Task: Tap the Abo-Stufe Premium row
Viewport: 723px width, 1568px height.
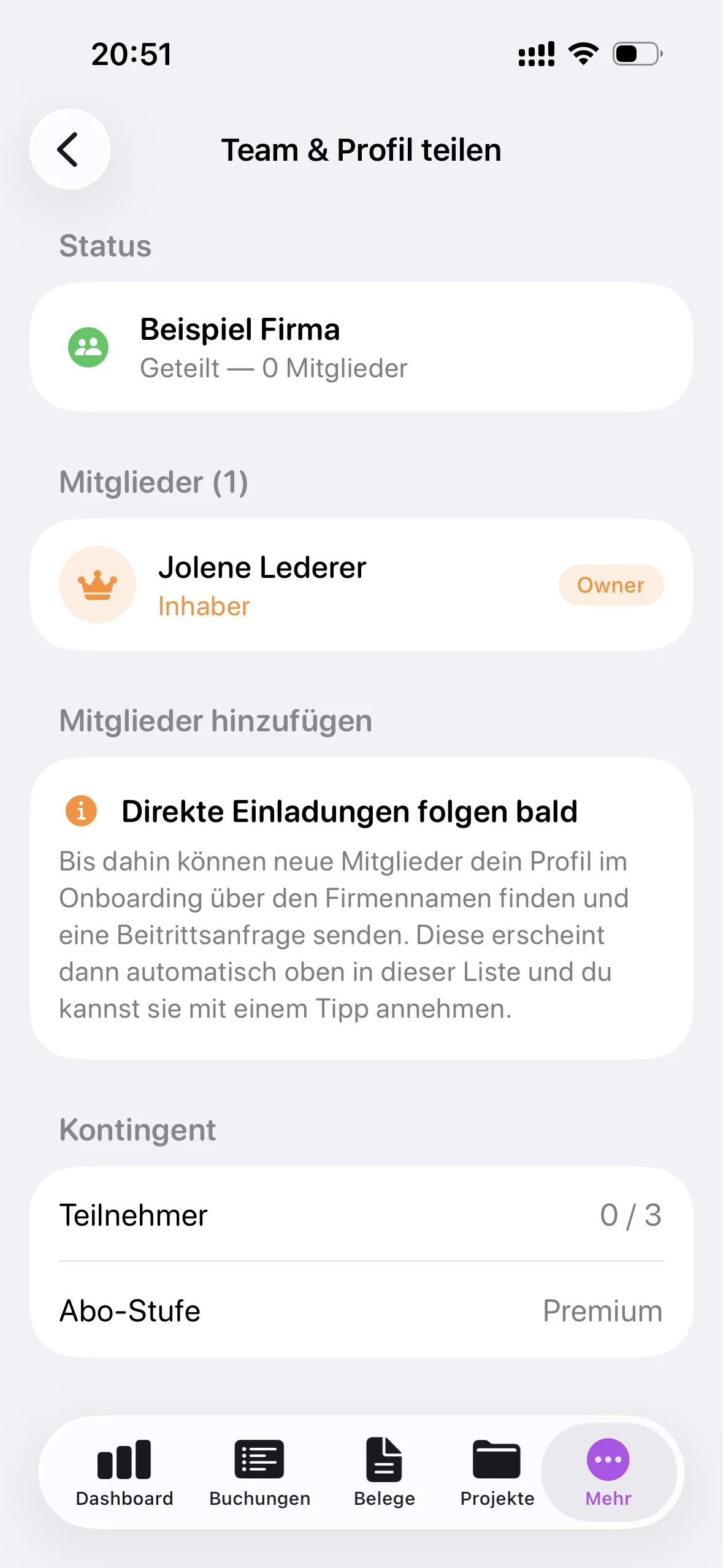Action: (362, 1311)
